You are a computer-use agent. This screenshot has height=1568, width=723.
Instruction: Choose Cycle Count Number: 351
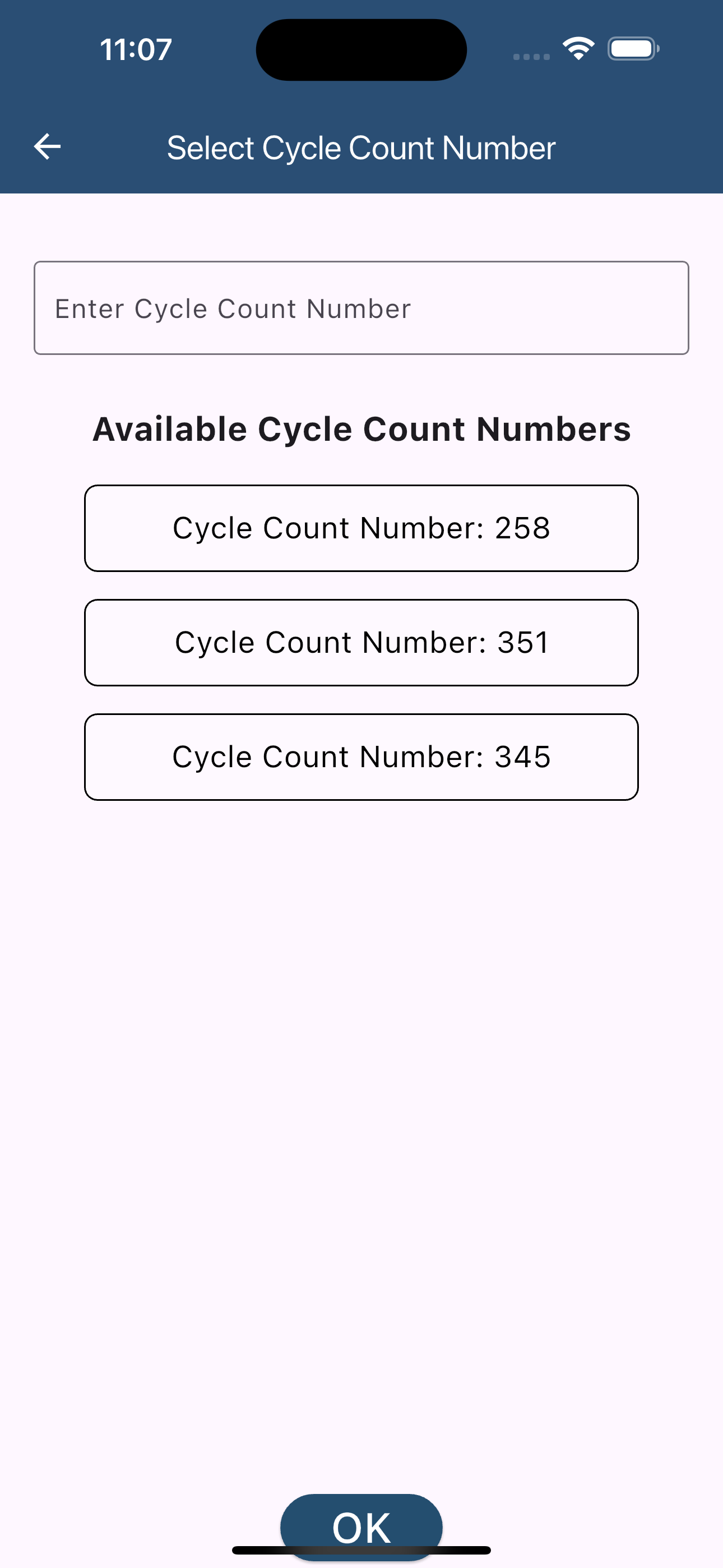coord(361,643)
